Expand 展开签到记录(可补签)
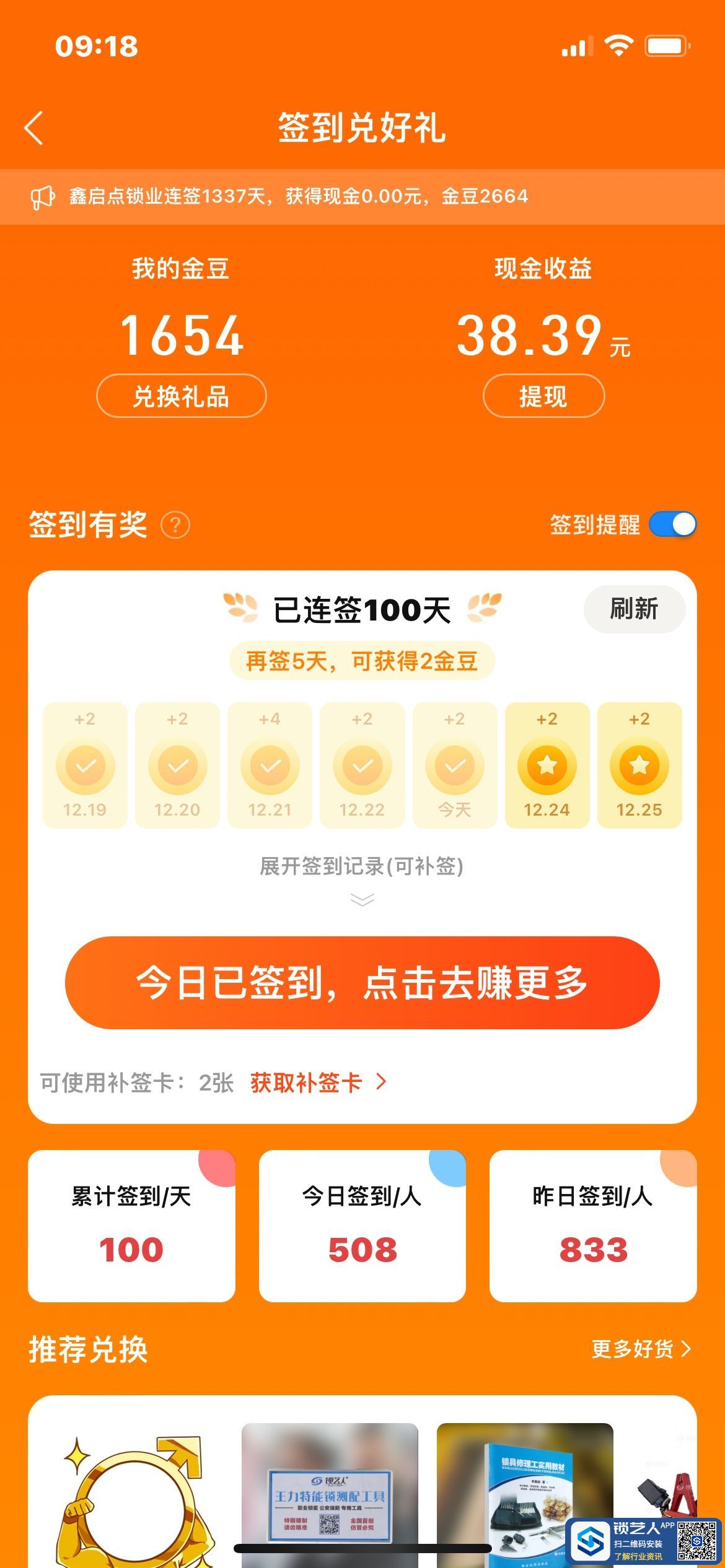Image resolution: width=725 pixels, height=1568 pixels. 362,876
